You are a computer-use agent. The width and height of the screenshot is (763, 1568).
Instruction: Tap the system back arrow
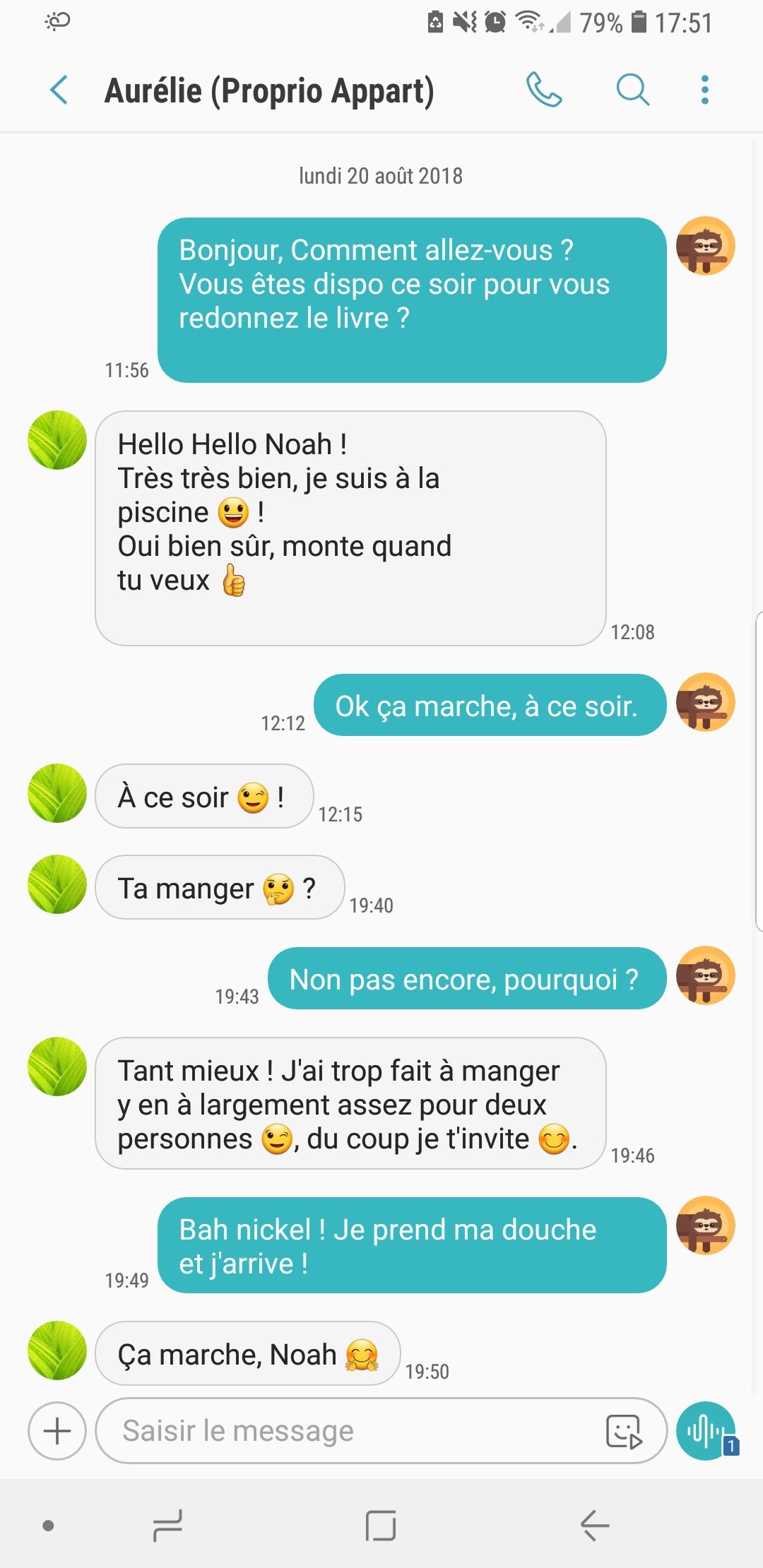pyautogui.click(x=595, y=1526)
